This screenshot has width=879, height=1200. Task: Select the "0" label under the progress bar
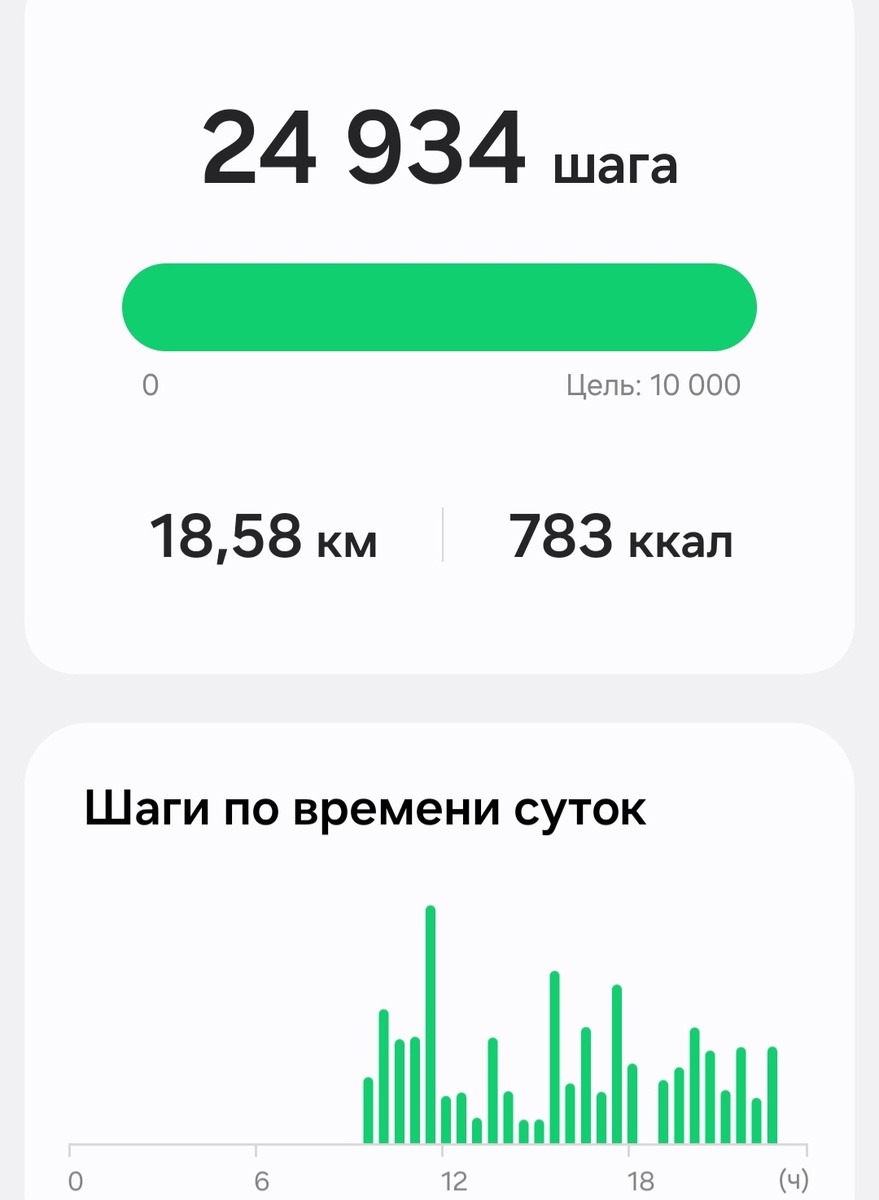coord(152,385)
